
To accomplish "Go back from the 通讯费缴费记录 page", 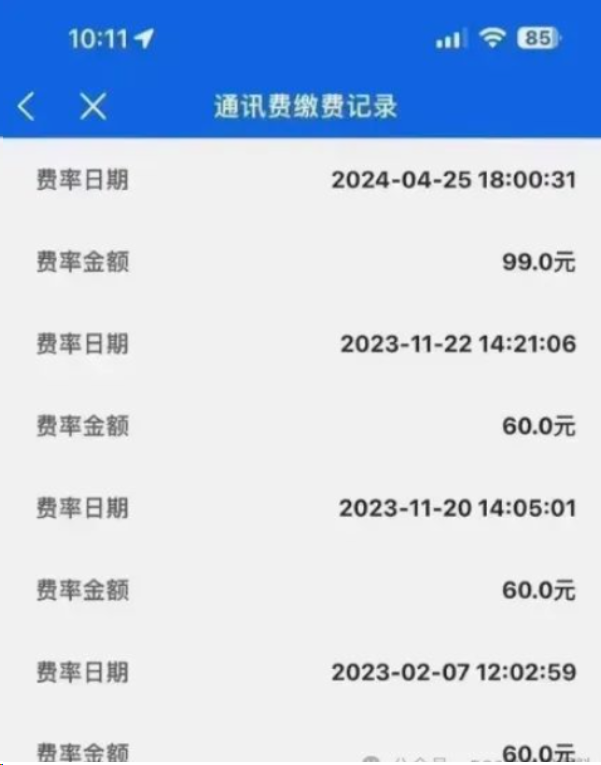I will pyautogui.click(x=27, y=106).
